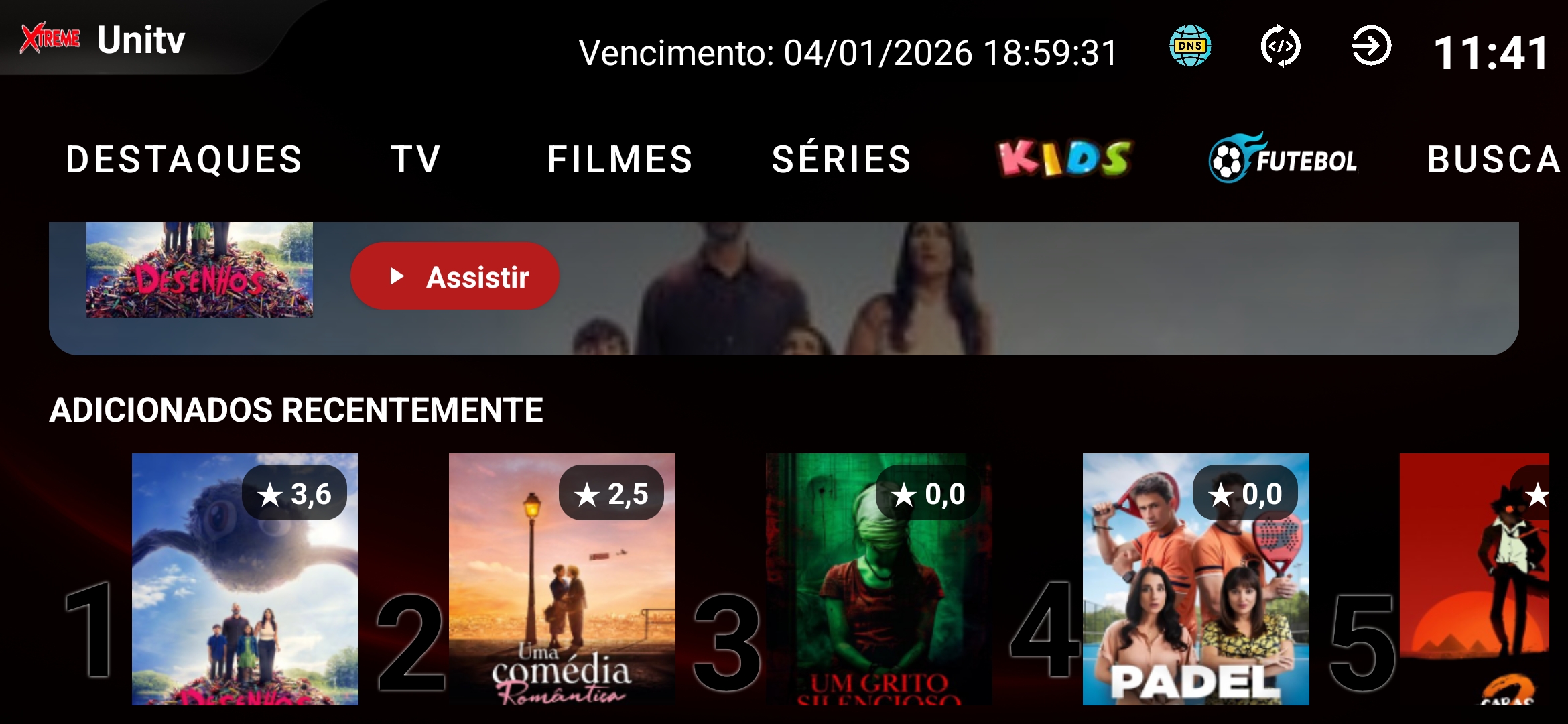
Task: Open Uma Comédia Romântica poster
Action: click(562, 579)
